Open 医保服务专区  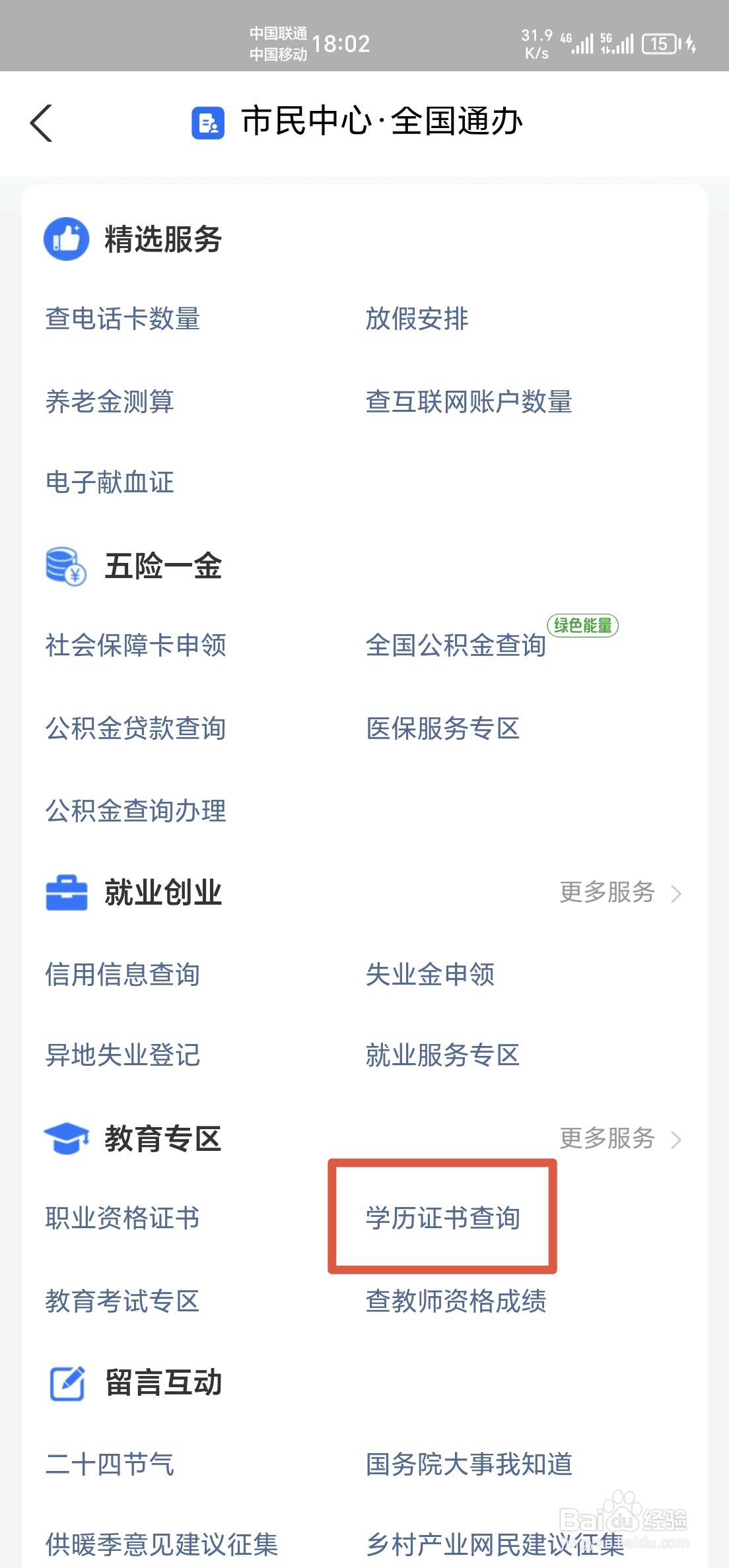click(442, 729)
